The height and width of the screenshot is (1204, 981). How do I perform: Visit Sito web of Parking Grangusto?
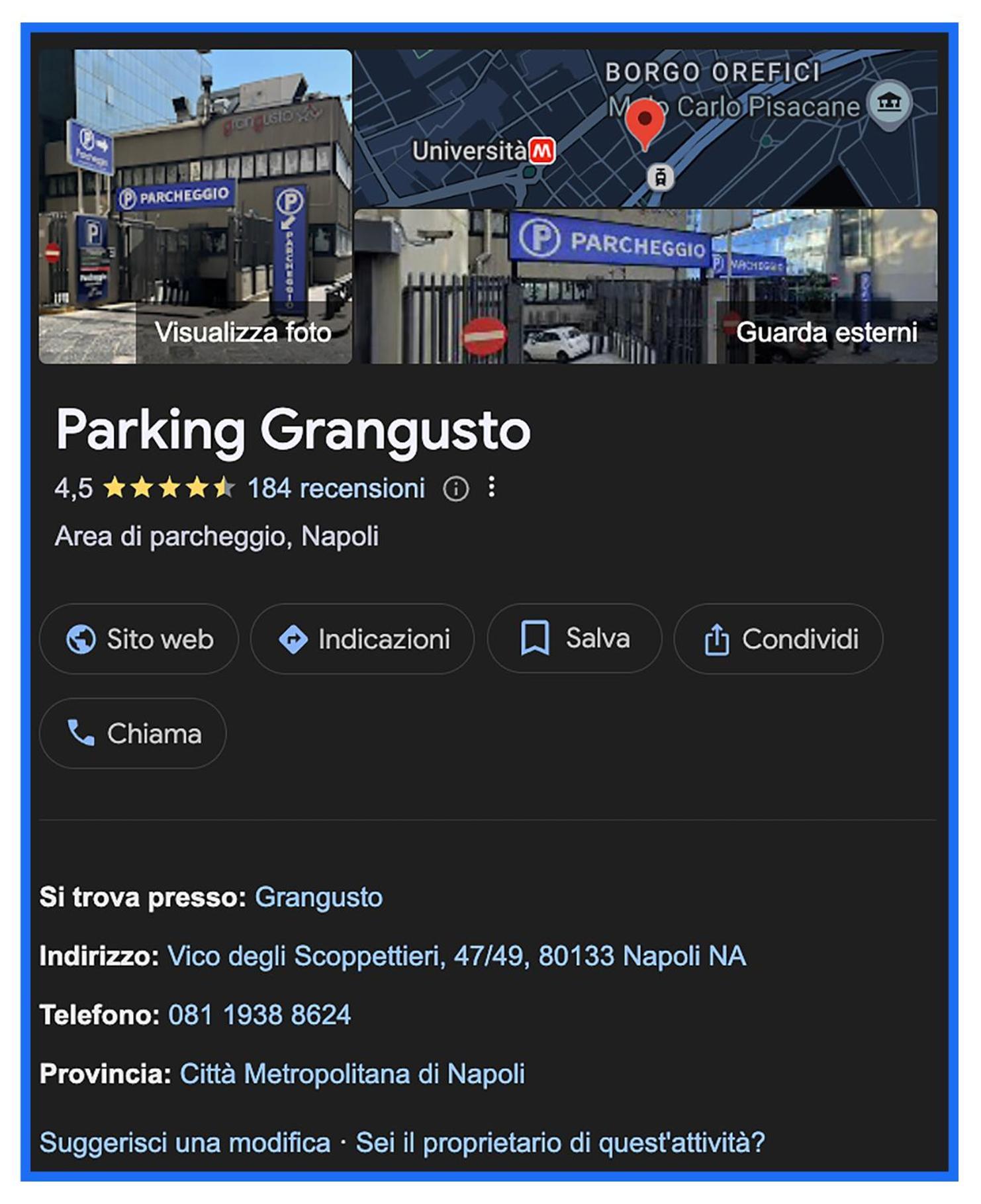tap(139, 639)
